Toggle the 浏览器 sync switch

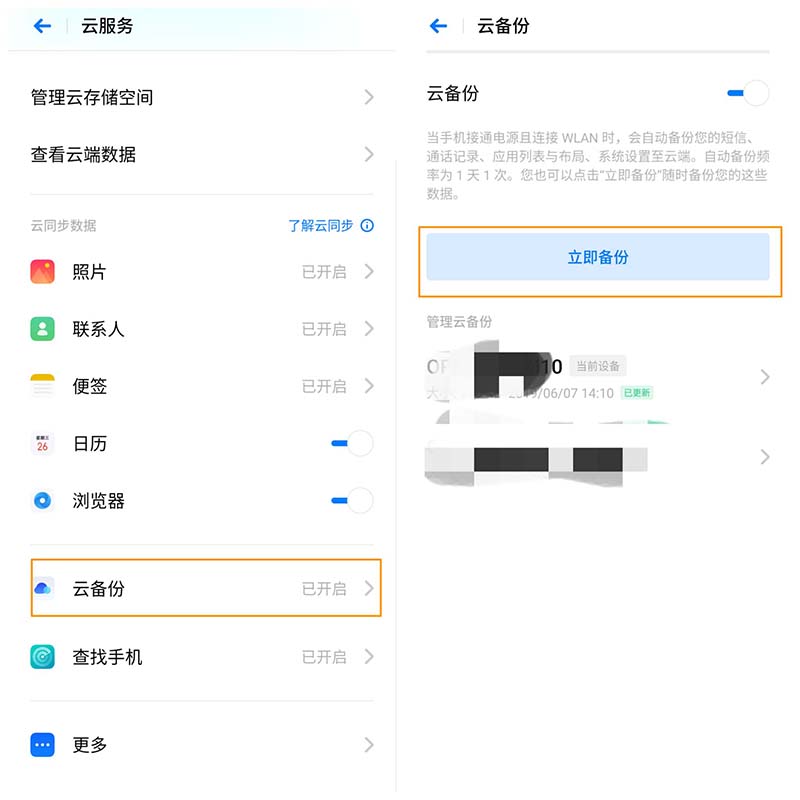(352, 500)
